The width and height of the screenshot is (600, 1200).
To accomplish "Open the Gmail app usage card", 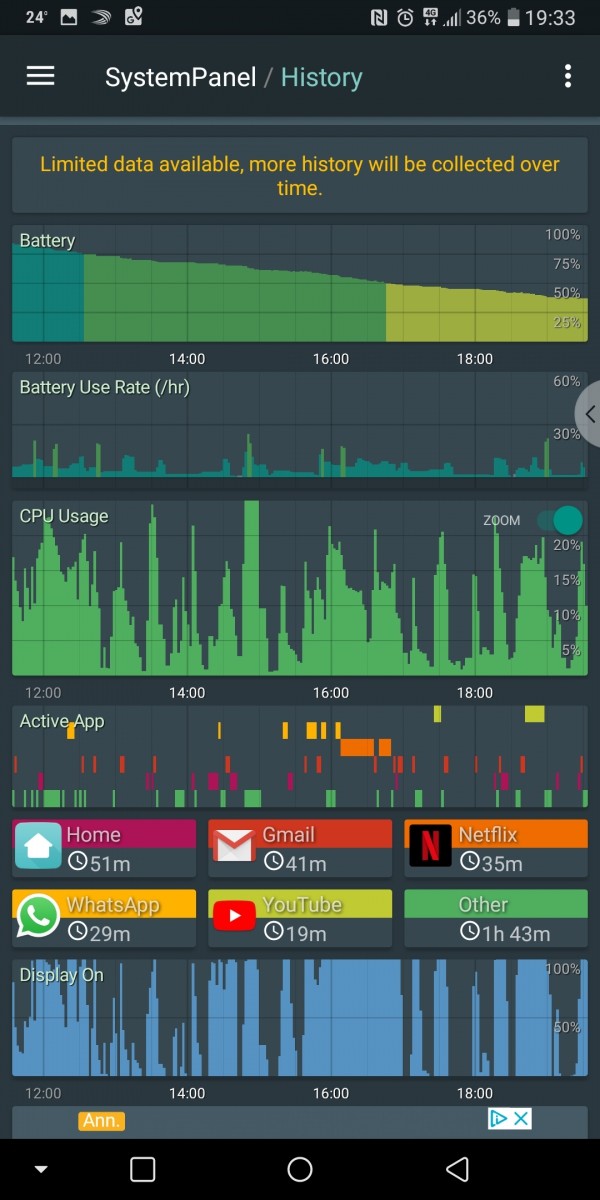I will click(x=300, y=849).
